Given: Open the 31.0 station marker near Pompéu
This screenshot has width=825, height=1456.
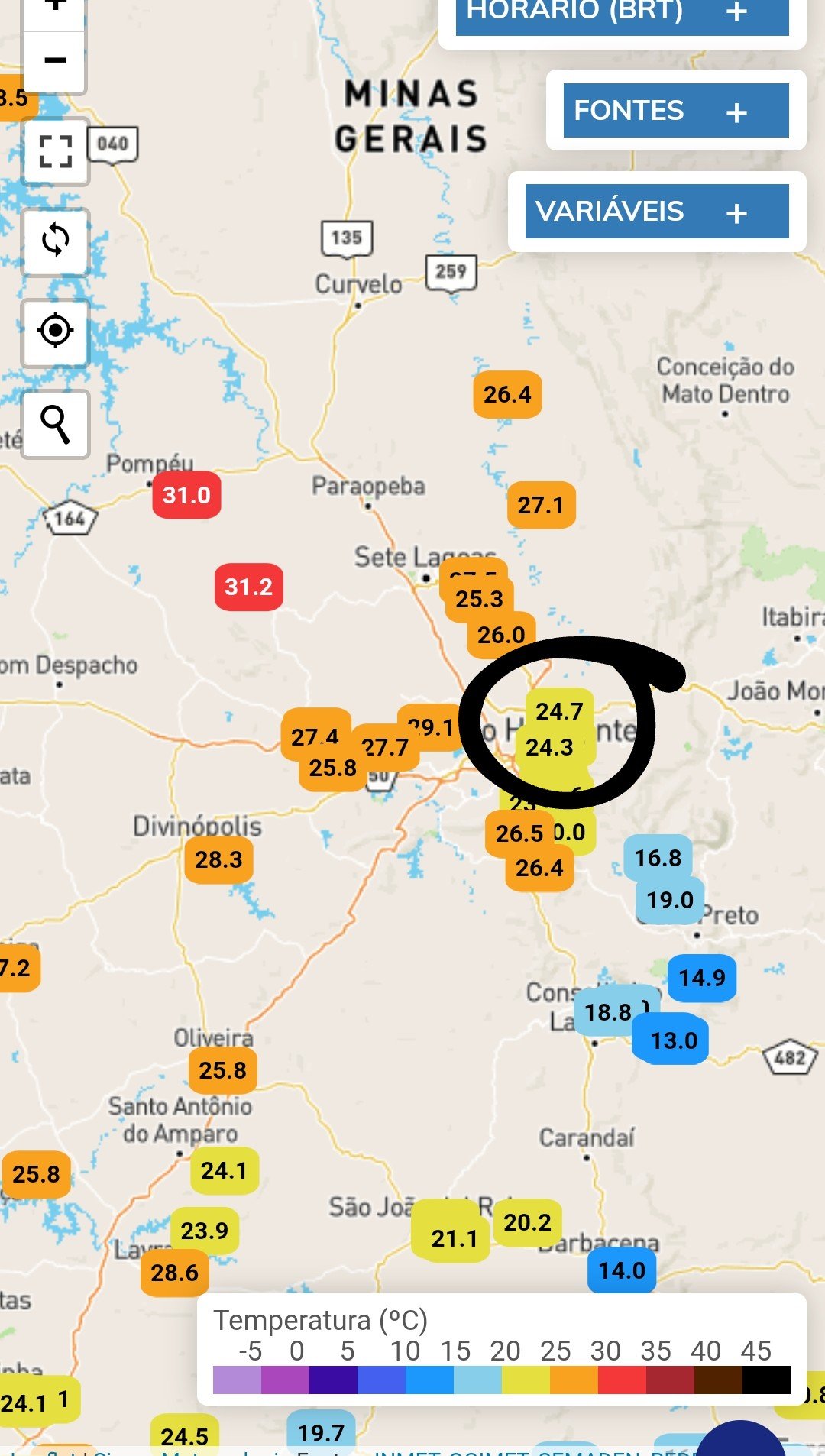Looking at the screenshot, I should tap(187, 495).
